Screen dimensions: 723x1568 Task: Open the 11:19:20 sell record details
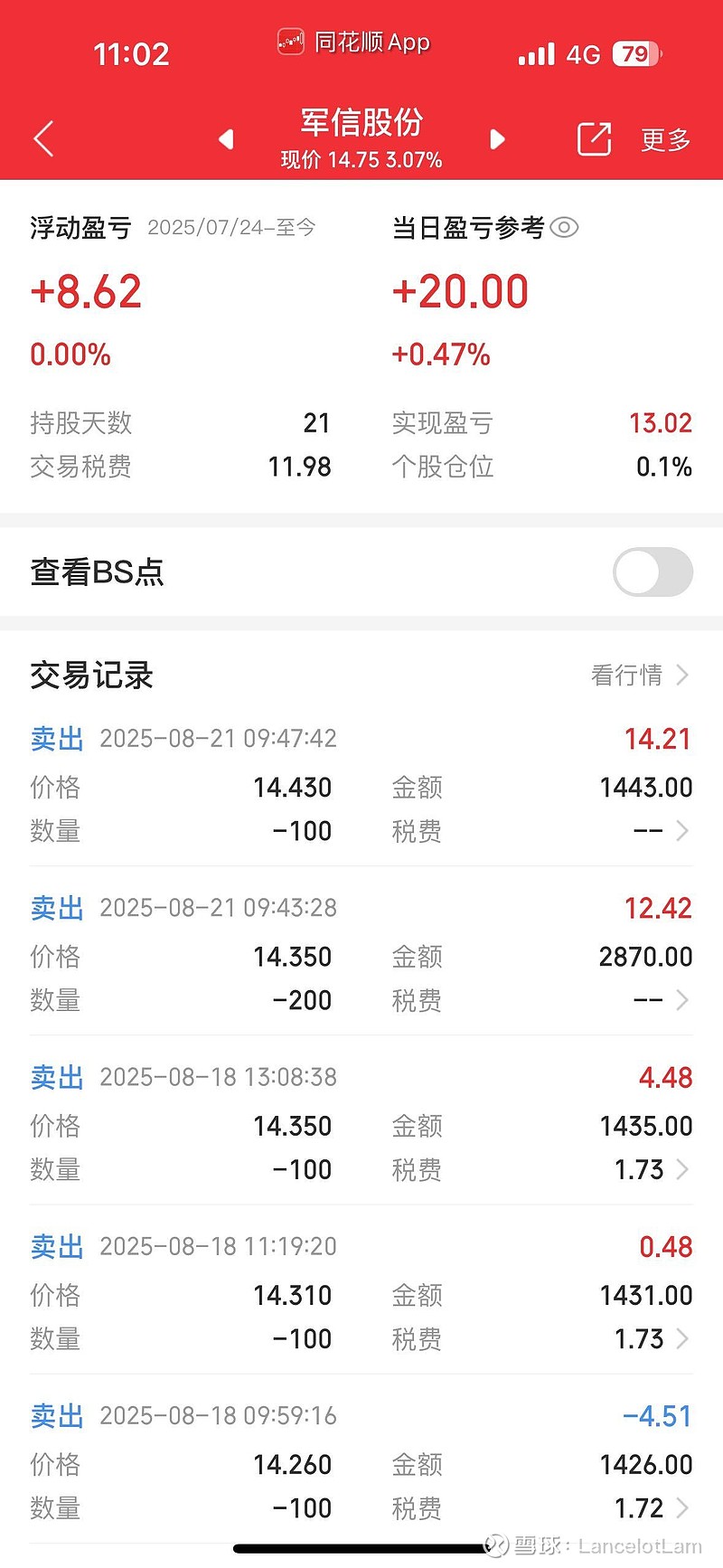361,1291
